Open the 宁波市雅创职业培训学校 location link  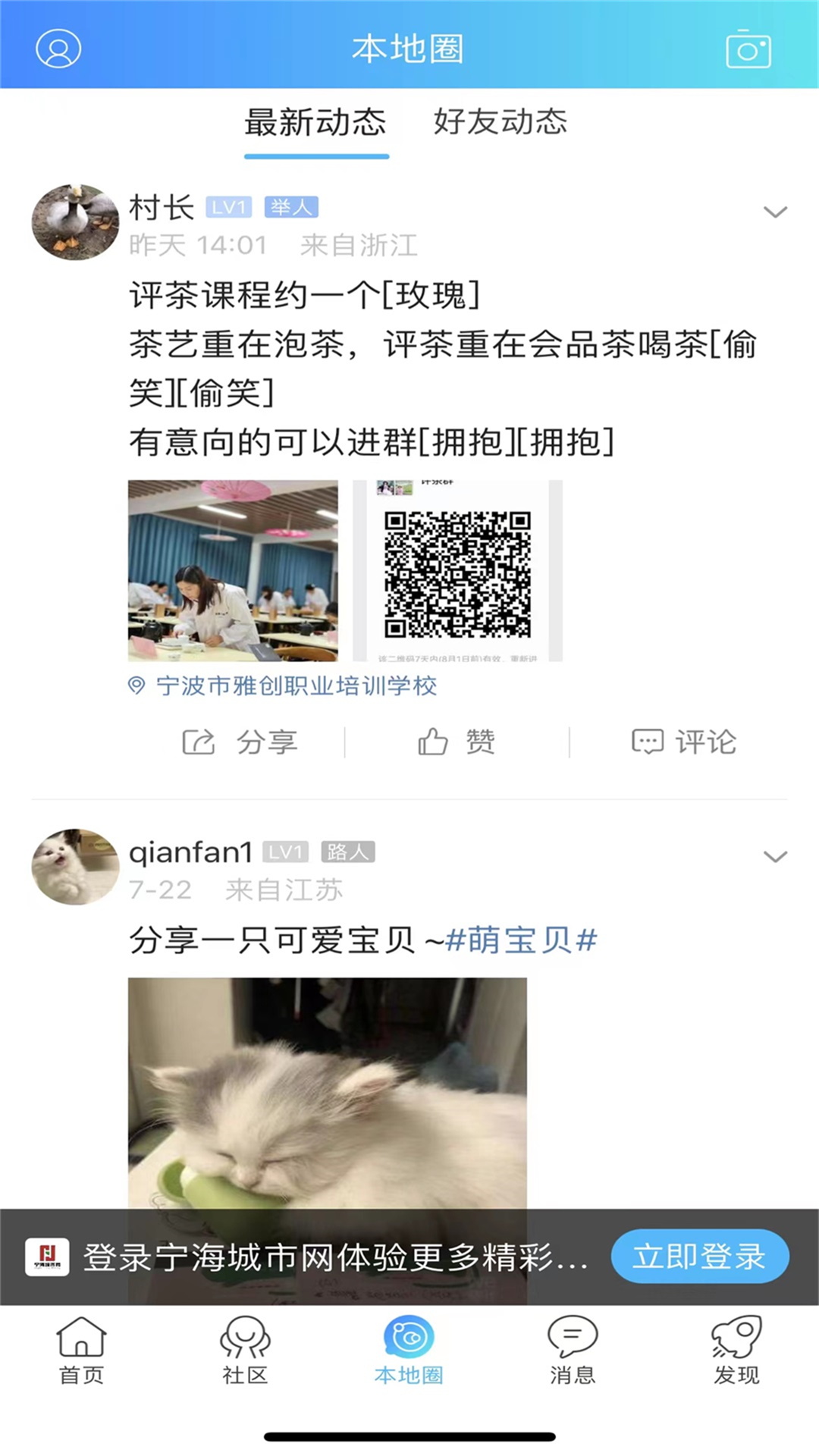(281, 686)
